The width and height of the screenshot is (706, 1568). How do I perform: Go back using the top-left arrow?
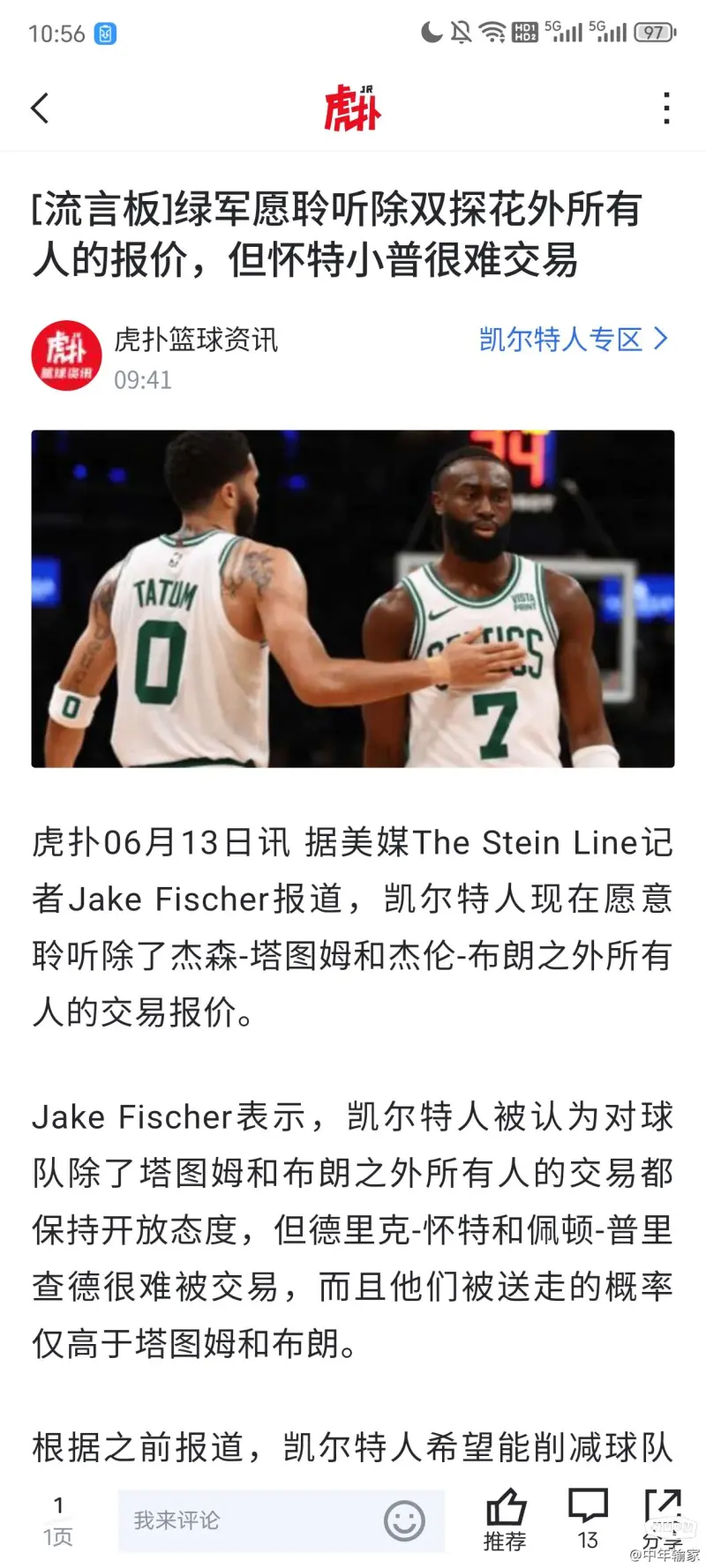click(x=40, y=108)
